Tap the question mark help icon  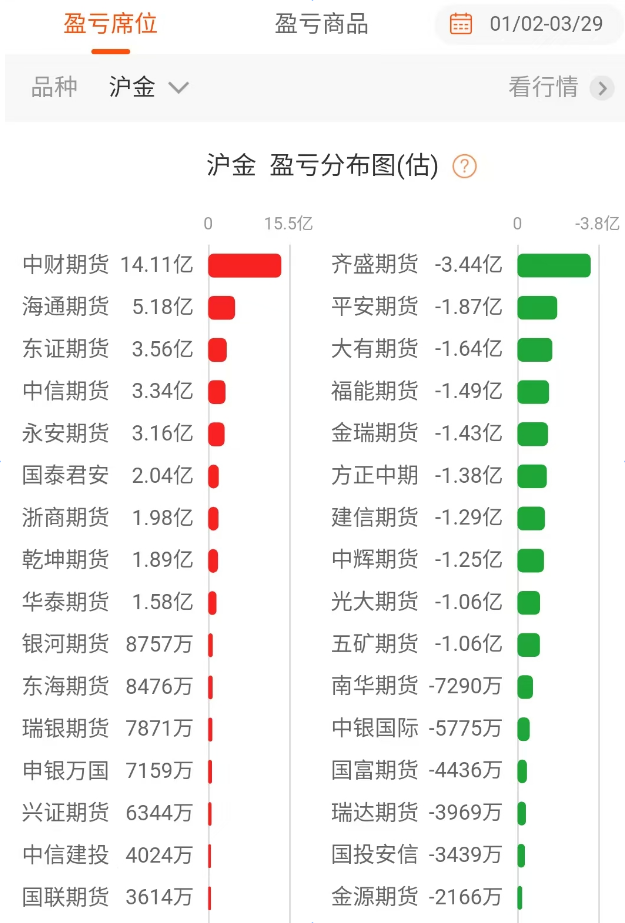(x=465, y=166)
